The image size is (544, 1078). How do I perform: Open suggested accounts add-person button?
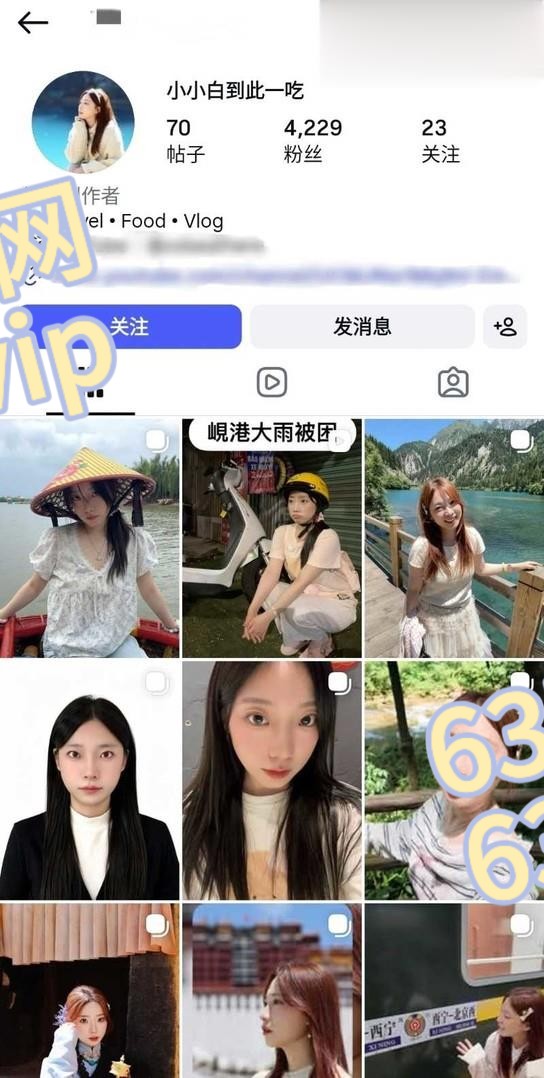(505, 327)
